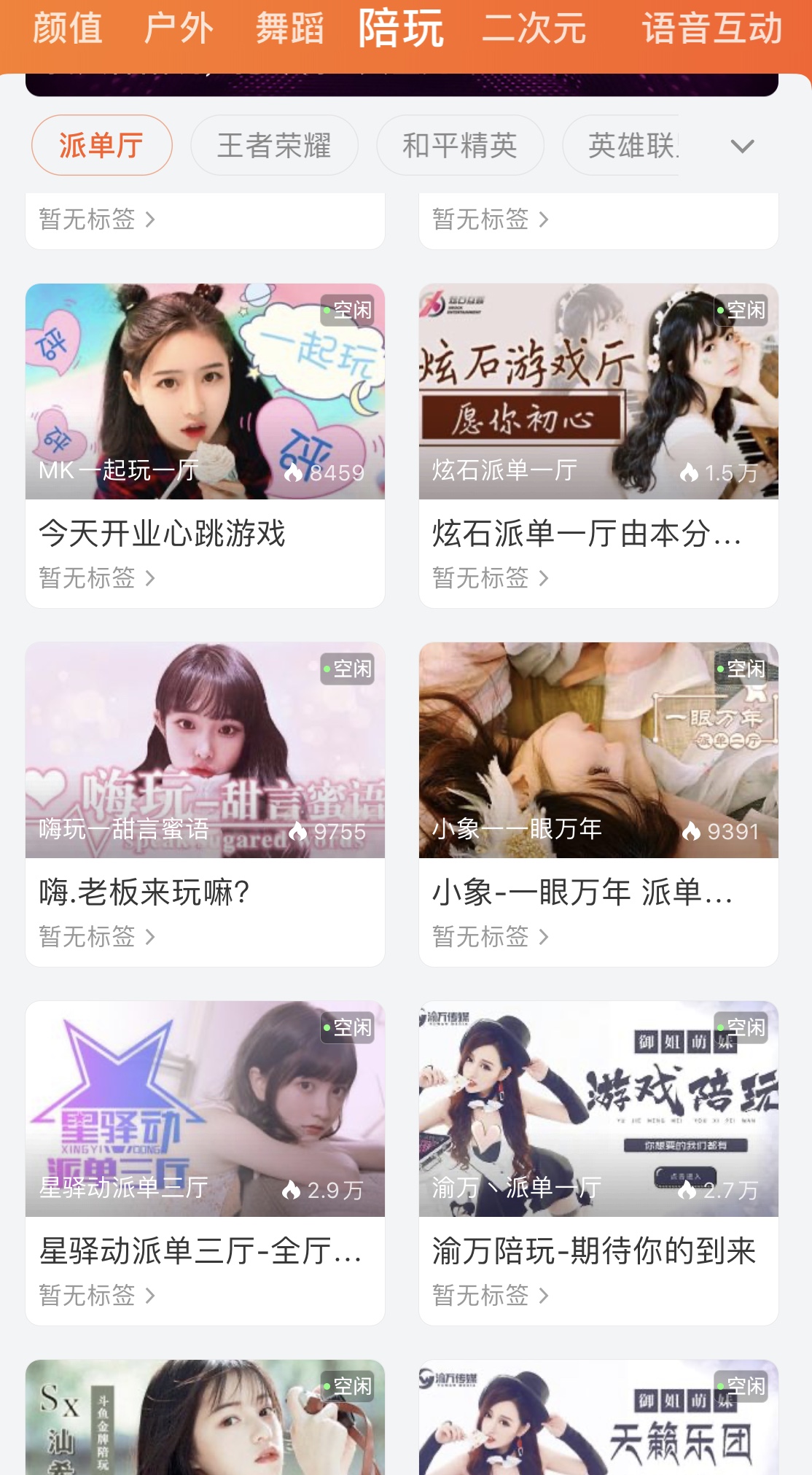Expand the game category dropdown arrow
This screenshot has height=1475, width=812.
coord(742,146)
